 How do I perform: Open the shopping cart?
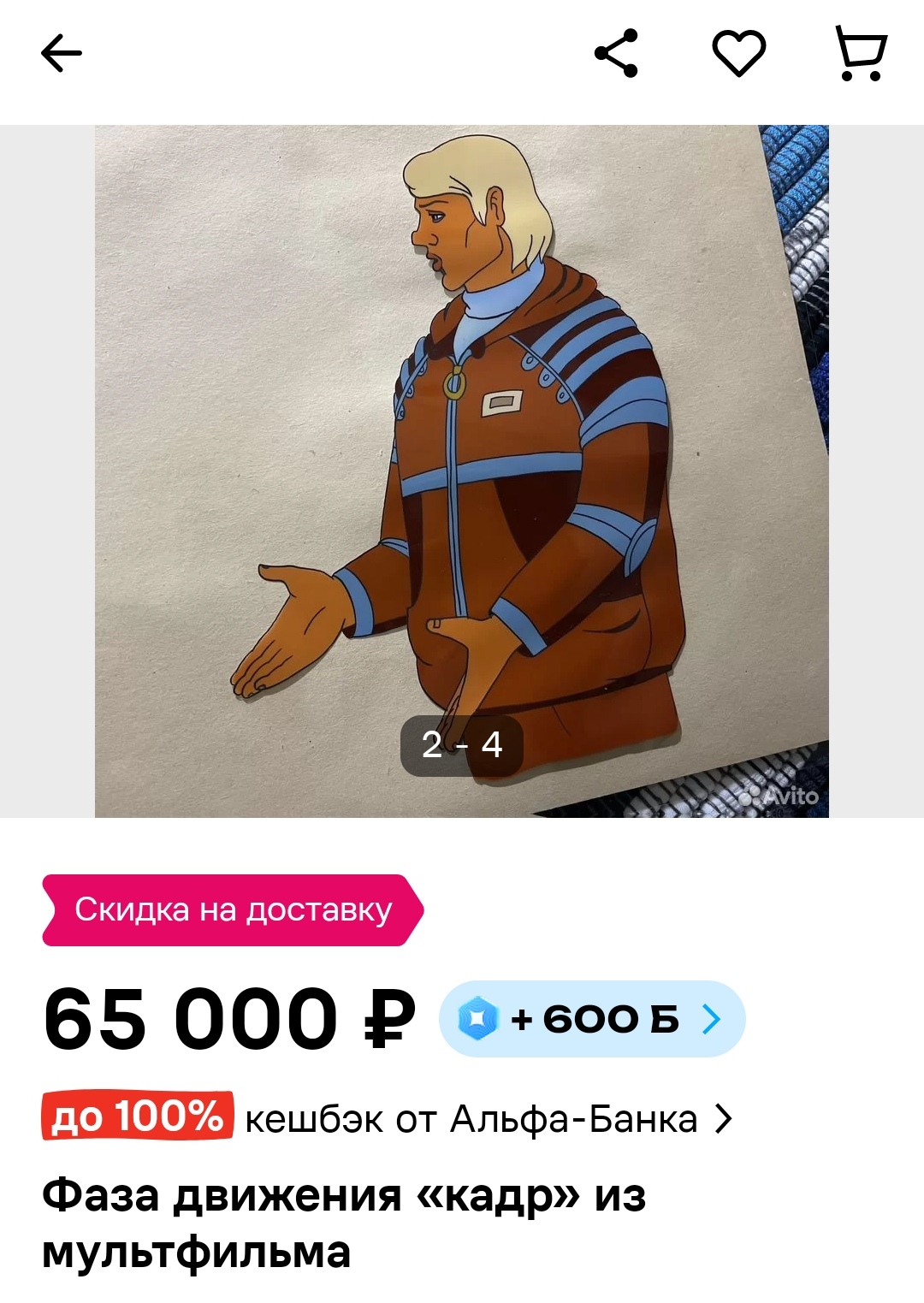point(862,53)
